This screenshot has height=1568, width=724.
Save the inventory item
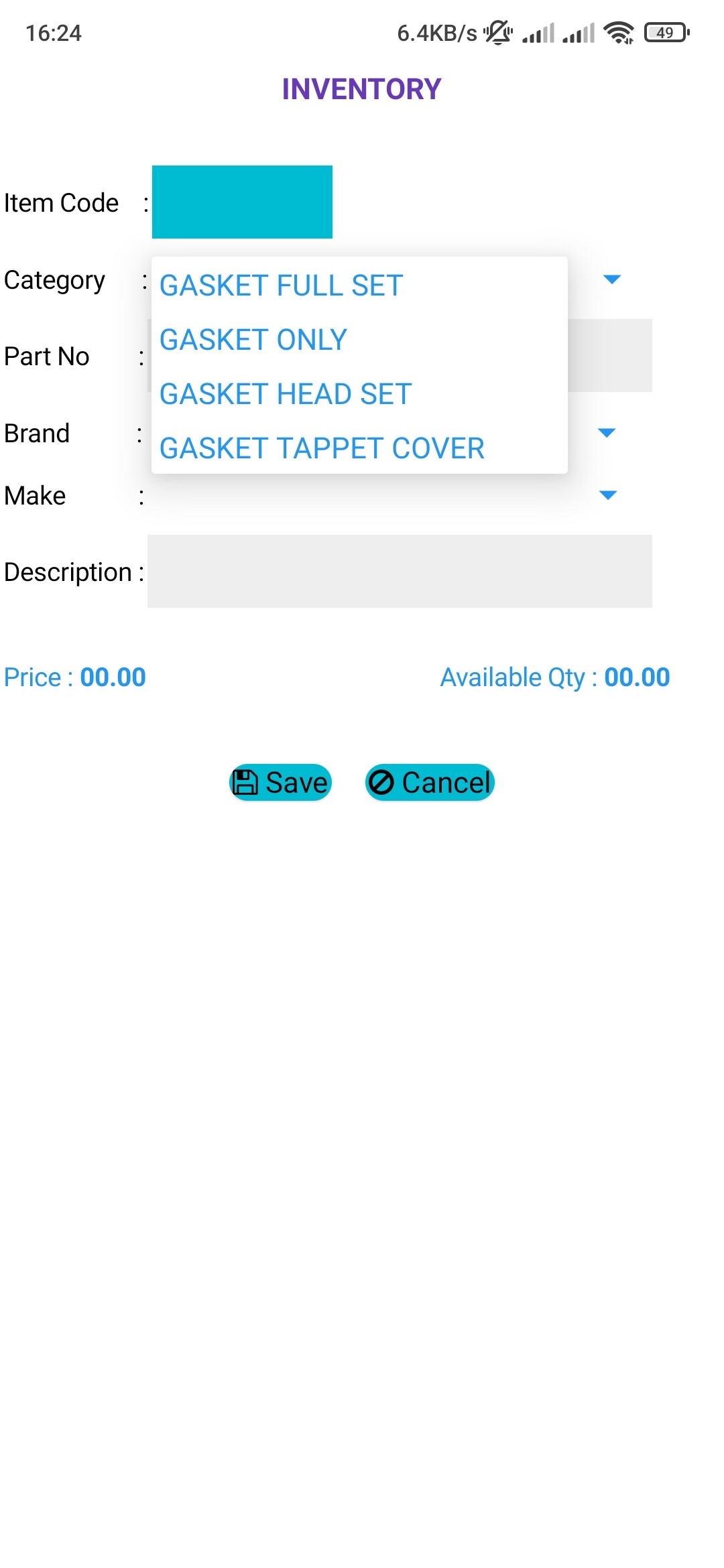tap(281, 782)
